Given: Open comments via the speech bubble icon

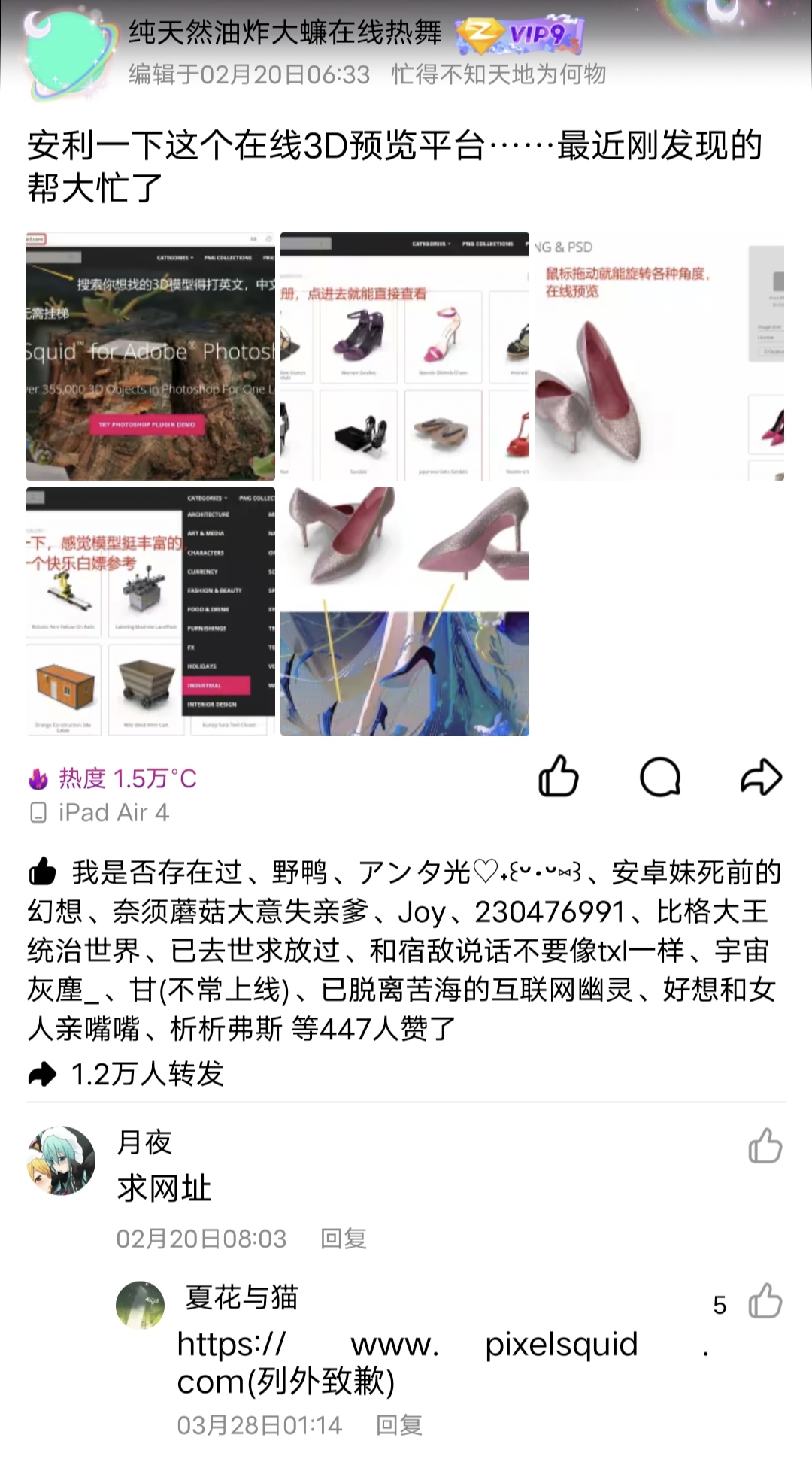Looking at the screenshot, I should (660, 776).
